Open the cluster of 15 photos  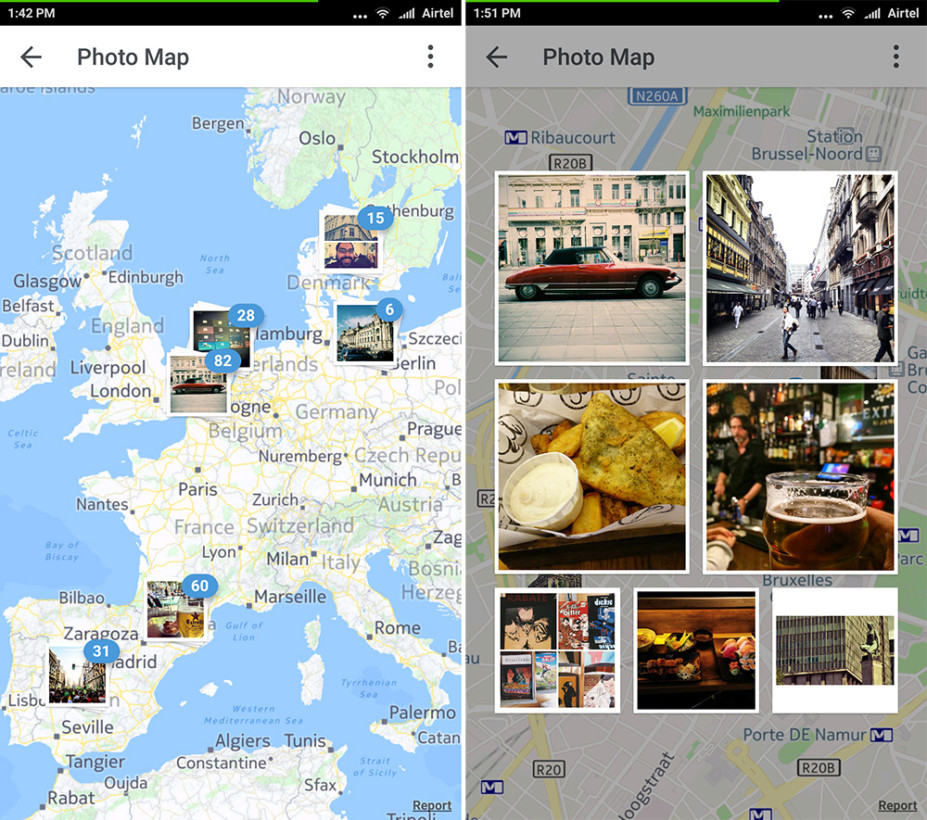pos(352,241)
